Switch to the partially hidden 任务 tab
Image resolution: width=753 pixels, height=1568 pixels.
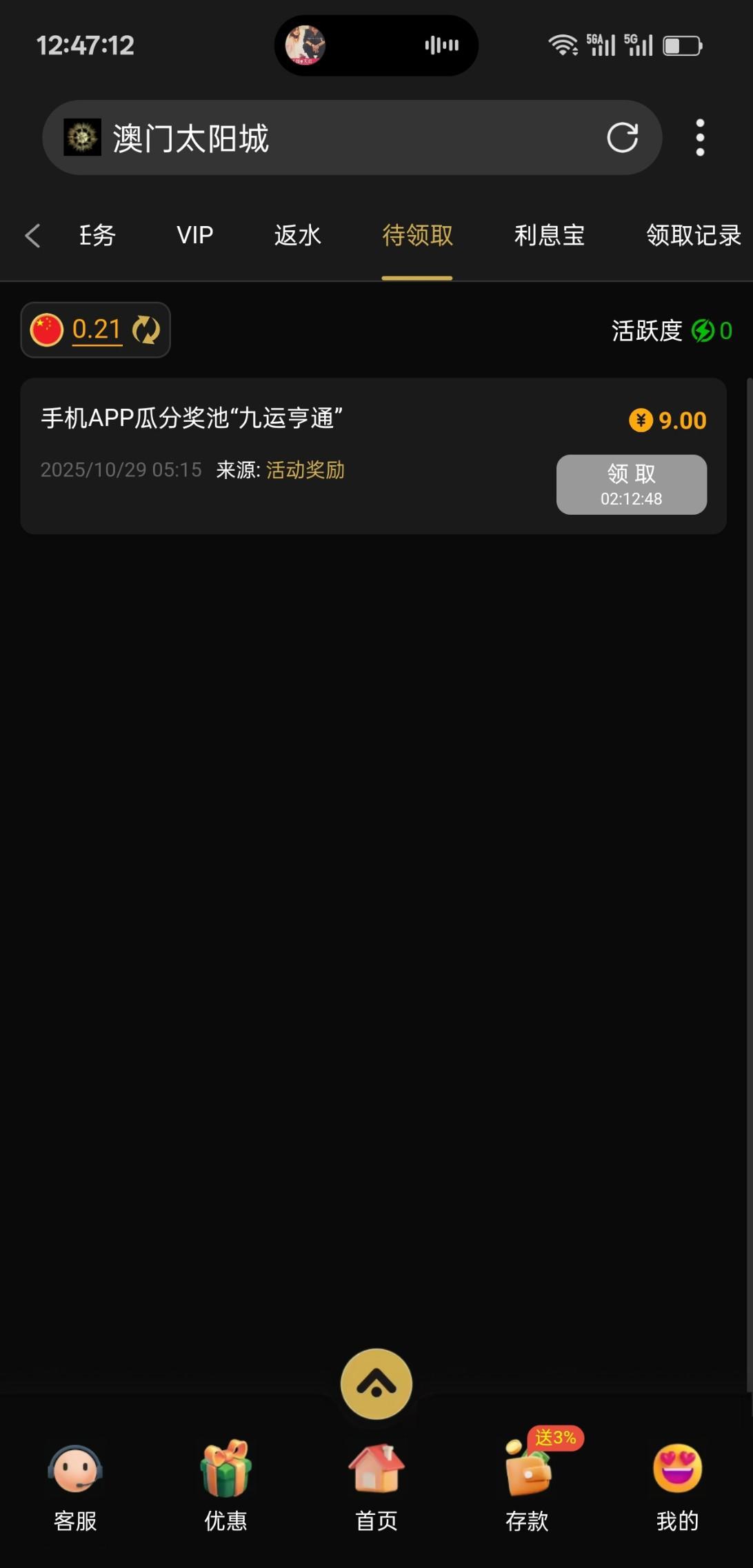[x=97, y=236]
